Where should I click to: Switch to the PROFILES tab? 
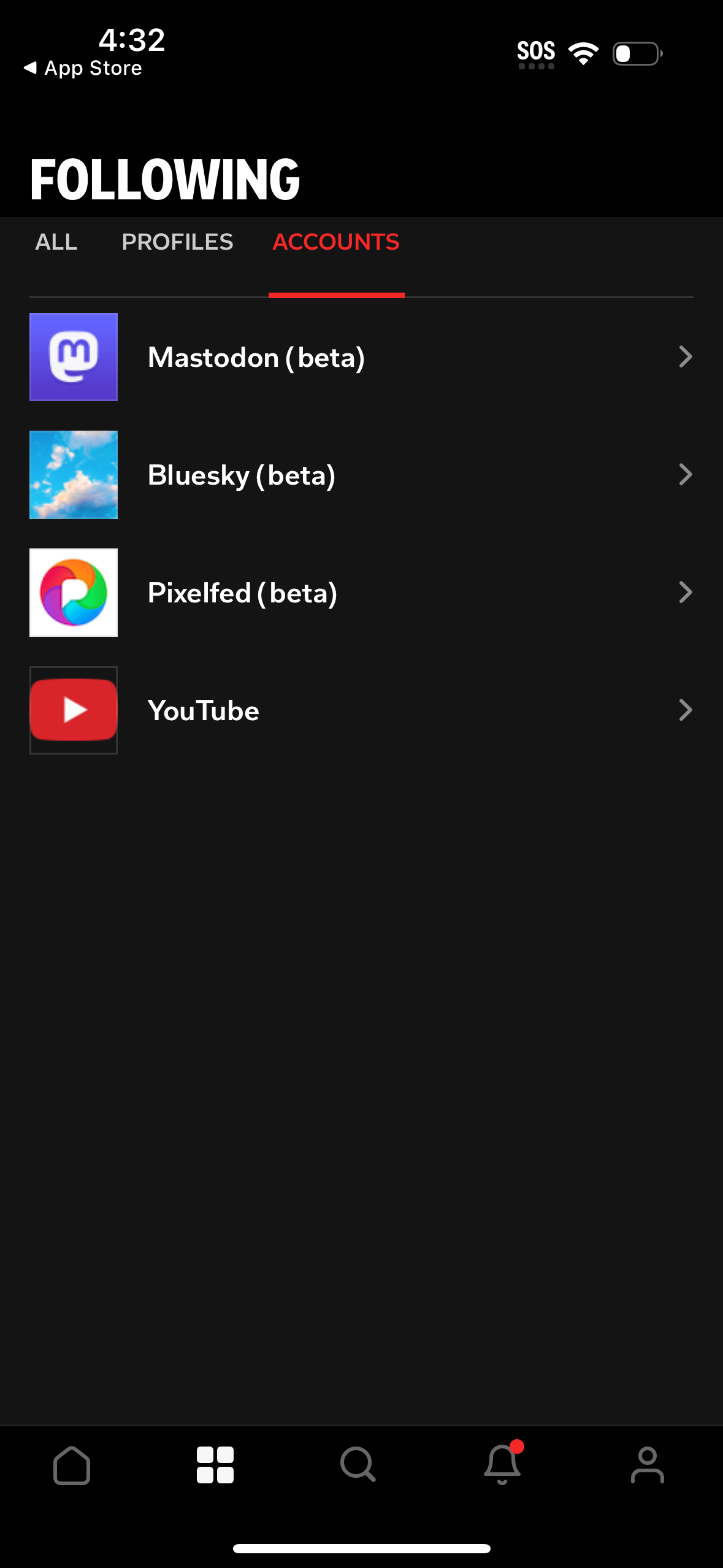pyautogui.click(x=177, y=242)
